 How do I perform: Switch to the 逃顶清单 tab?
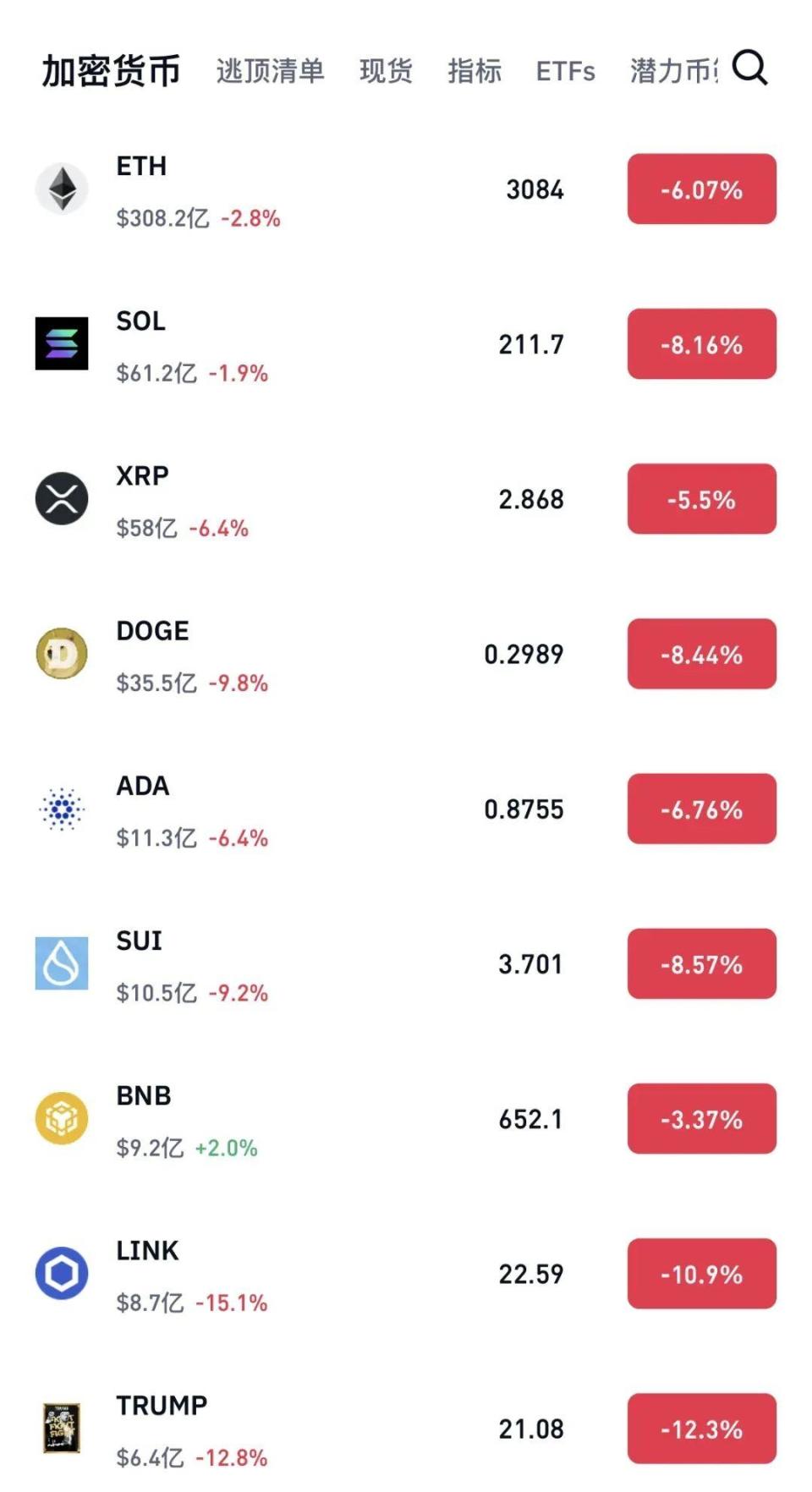(x=270, y=71)
